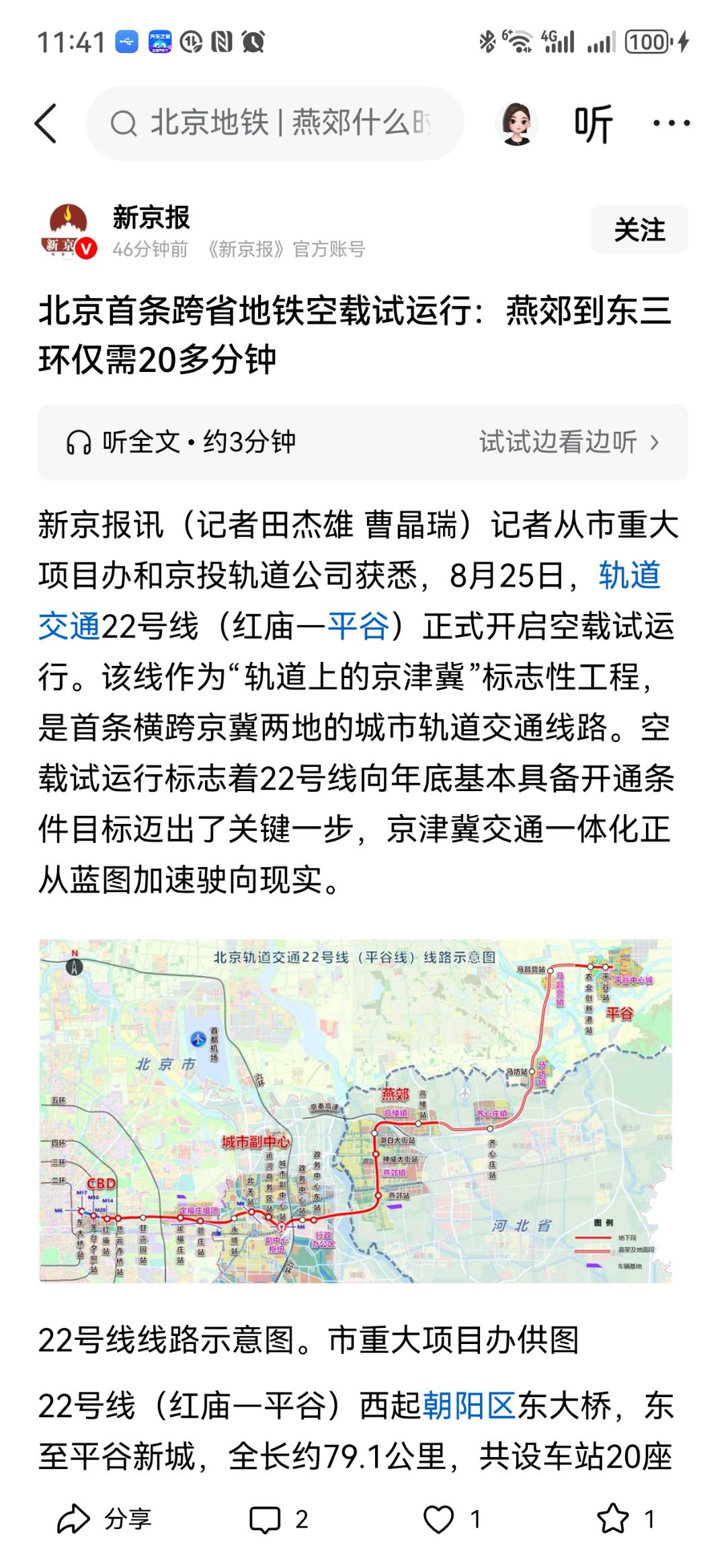
Task: Bookmark the article with the star
Action: click(x=625, y=1519)
